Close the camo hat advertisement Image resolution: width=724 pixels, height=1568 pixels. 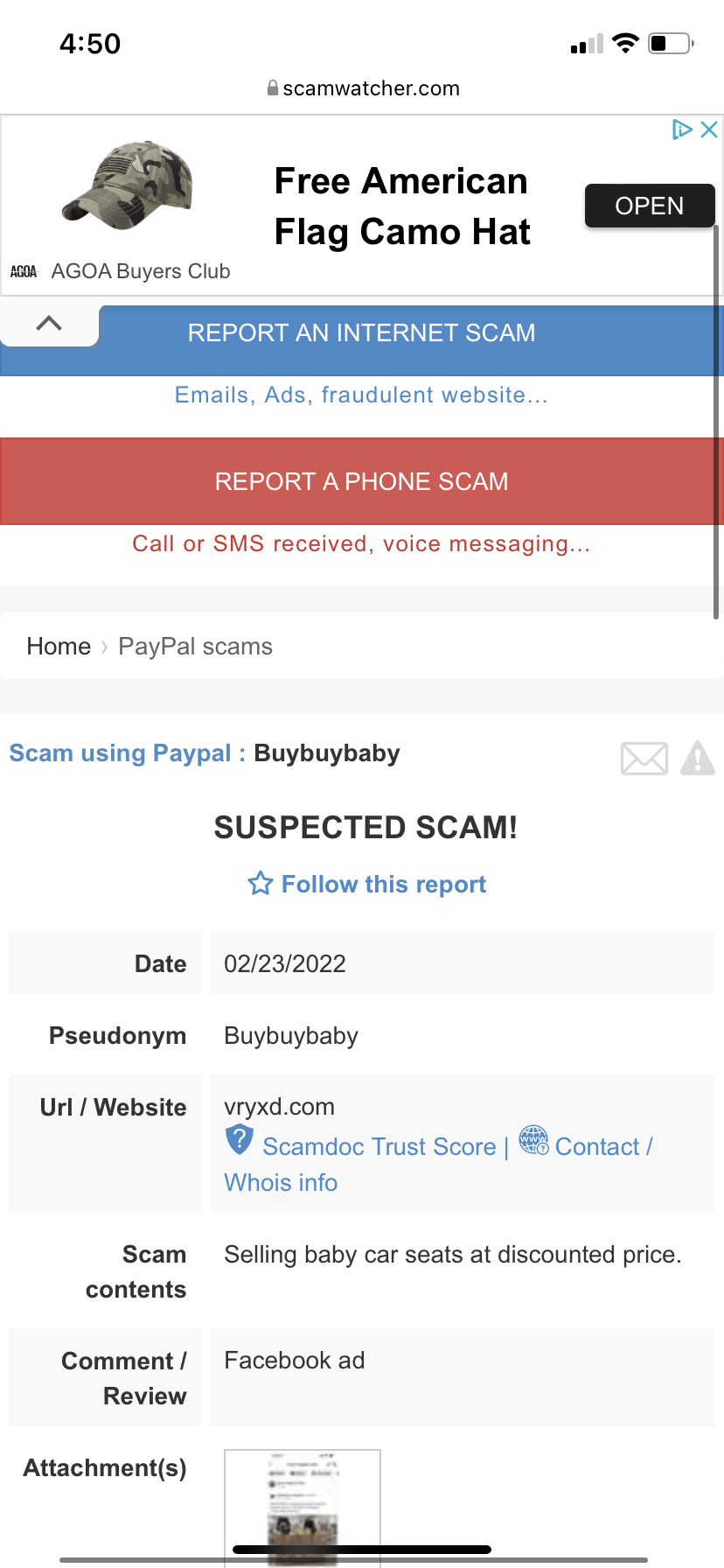pyautogui.click(x=709, y=129)
